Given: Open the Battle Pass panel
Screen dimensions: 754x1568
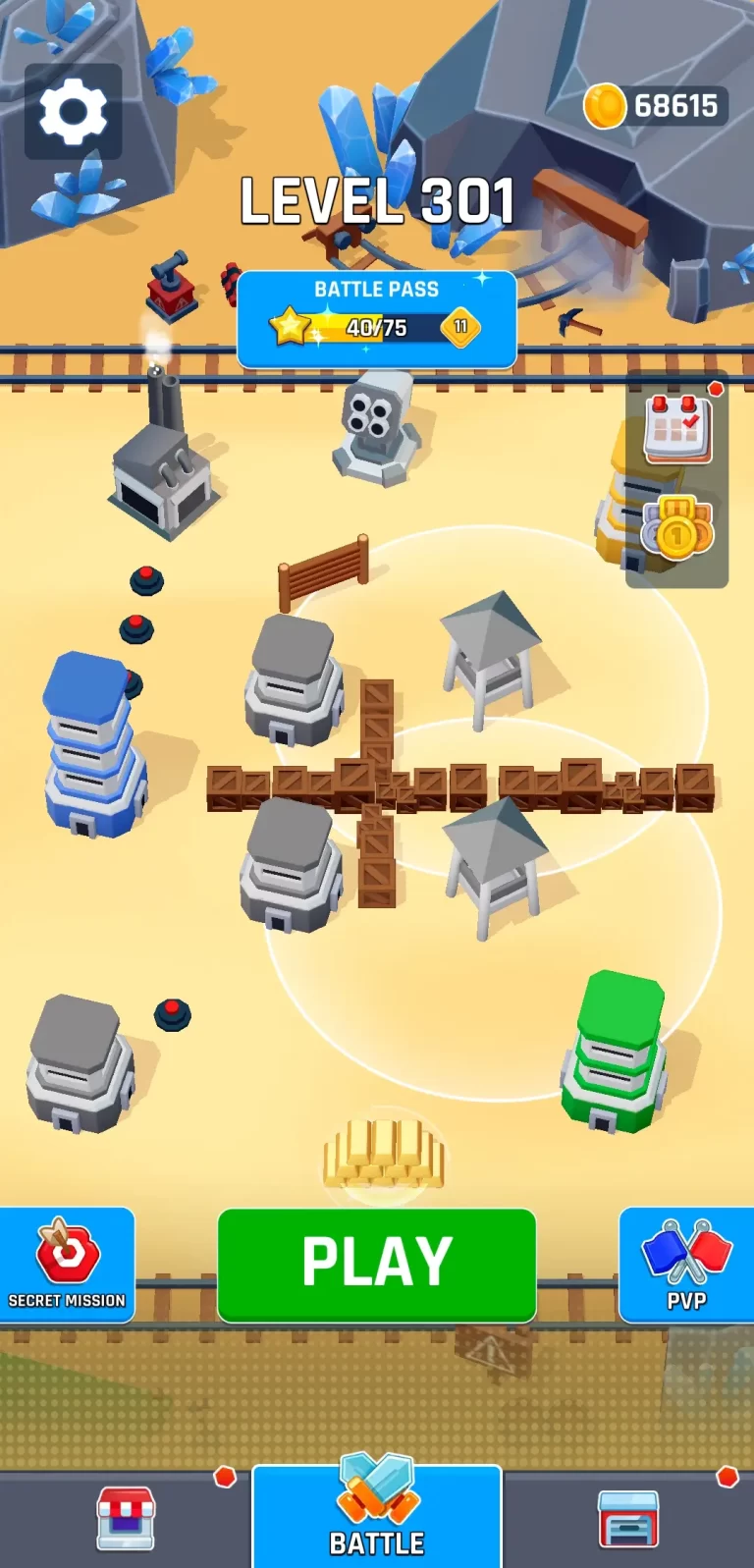Looking at the screenshot, I should tap(377, 318).
